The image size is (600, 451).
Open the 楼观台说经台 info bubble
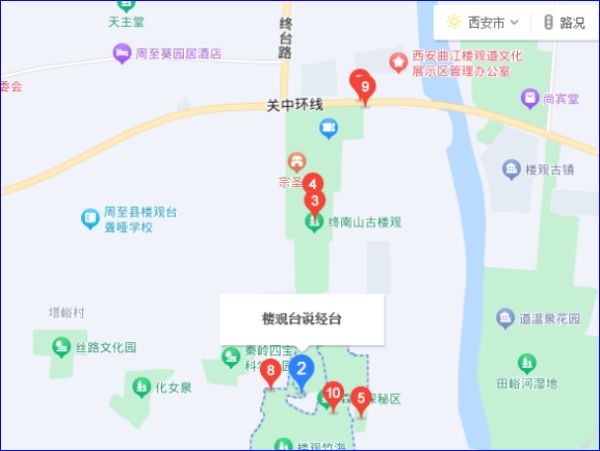(301, 319)
